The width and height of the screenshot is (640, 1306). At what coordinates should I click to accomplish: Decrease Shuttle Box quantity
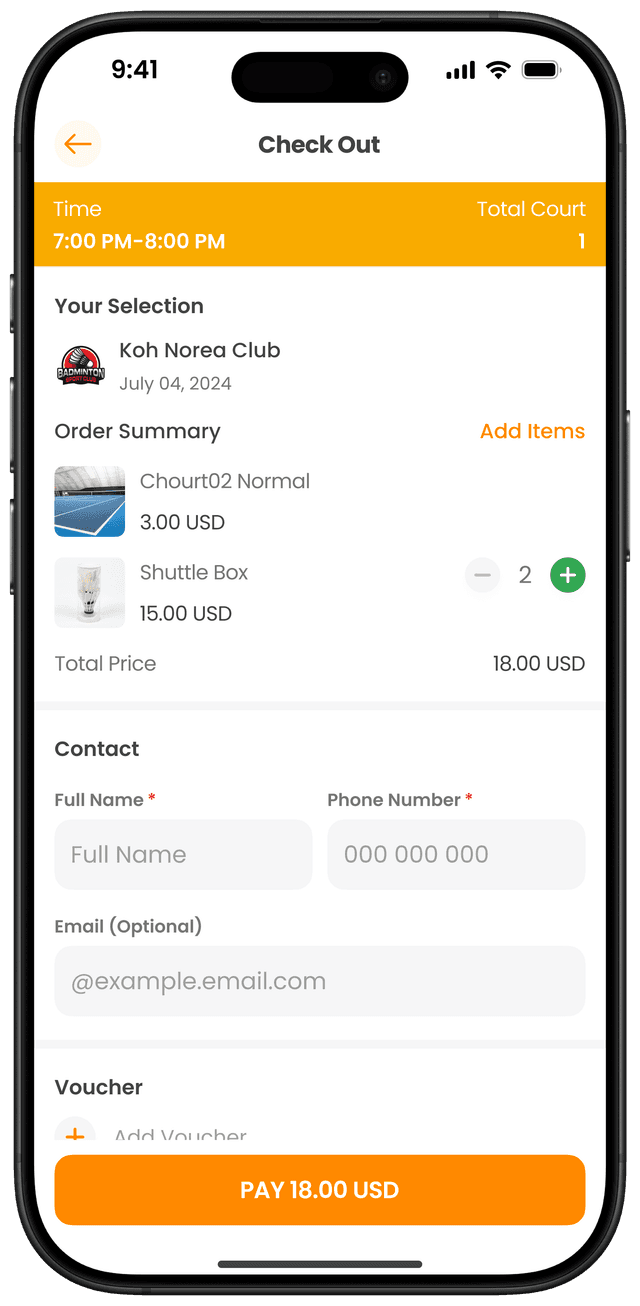(482, 575)
